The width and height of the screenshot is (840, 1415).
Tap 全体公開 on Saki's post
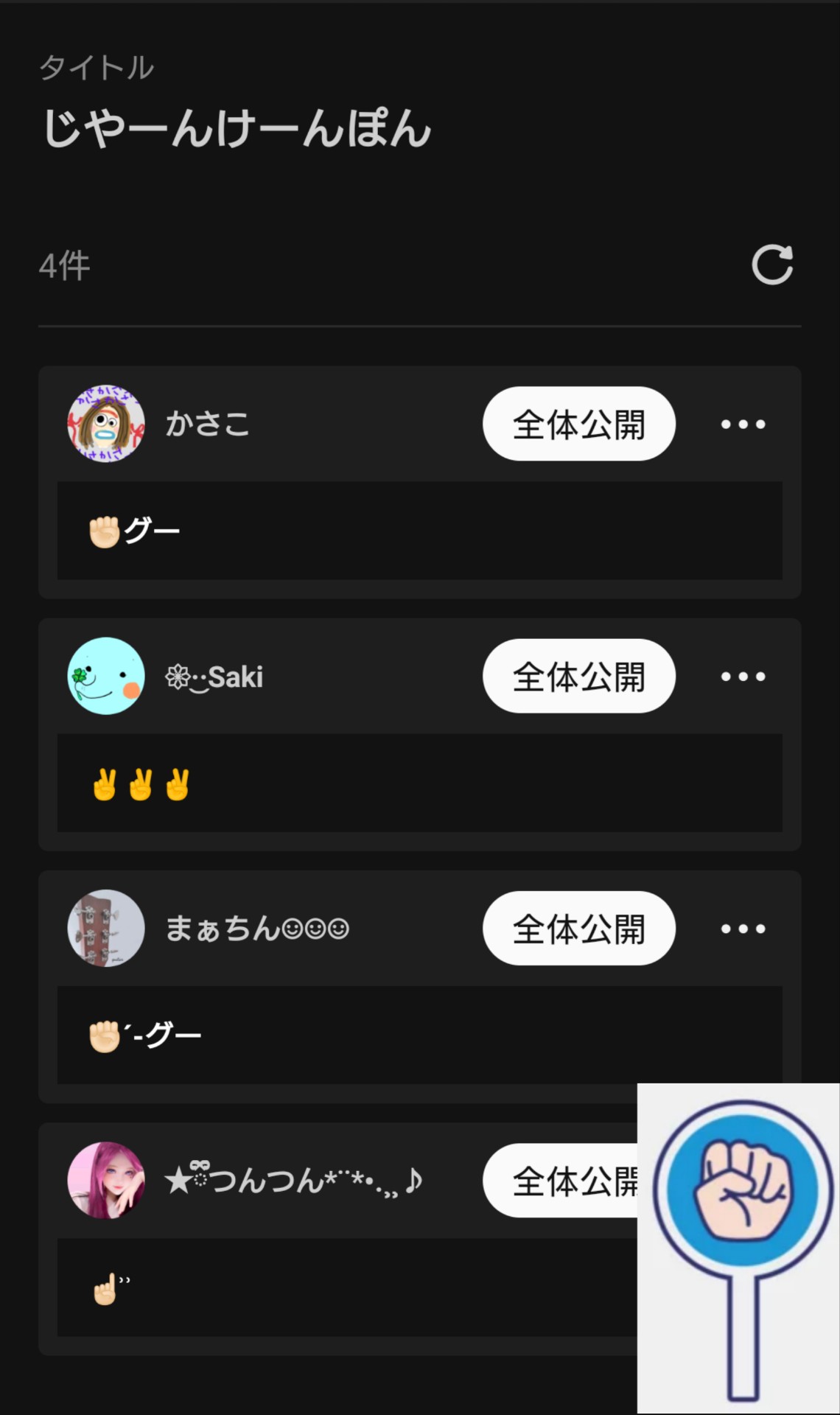578,677
